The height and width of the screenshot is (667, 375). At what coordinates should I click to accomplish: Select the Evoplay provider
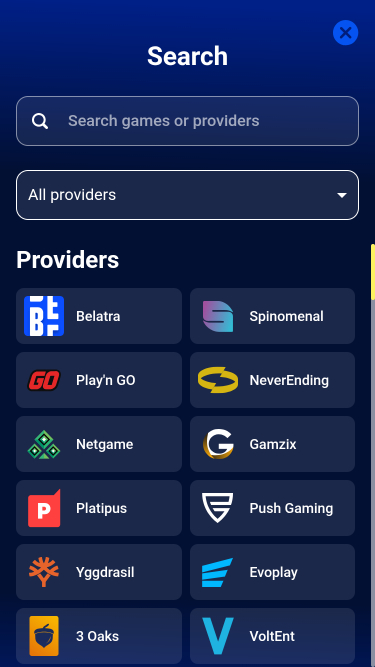pyautogui.click(x=273, y=572)
